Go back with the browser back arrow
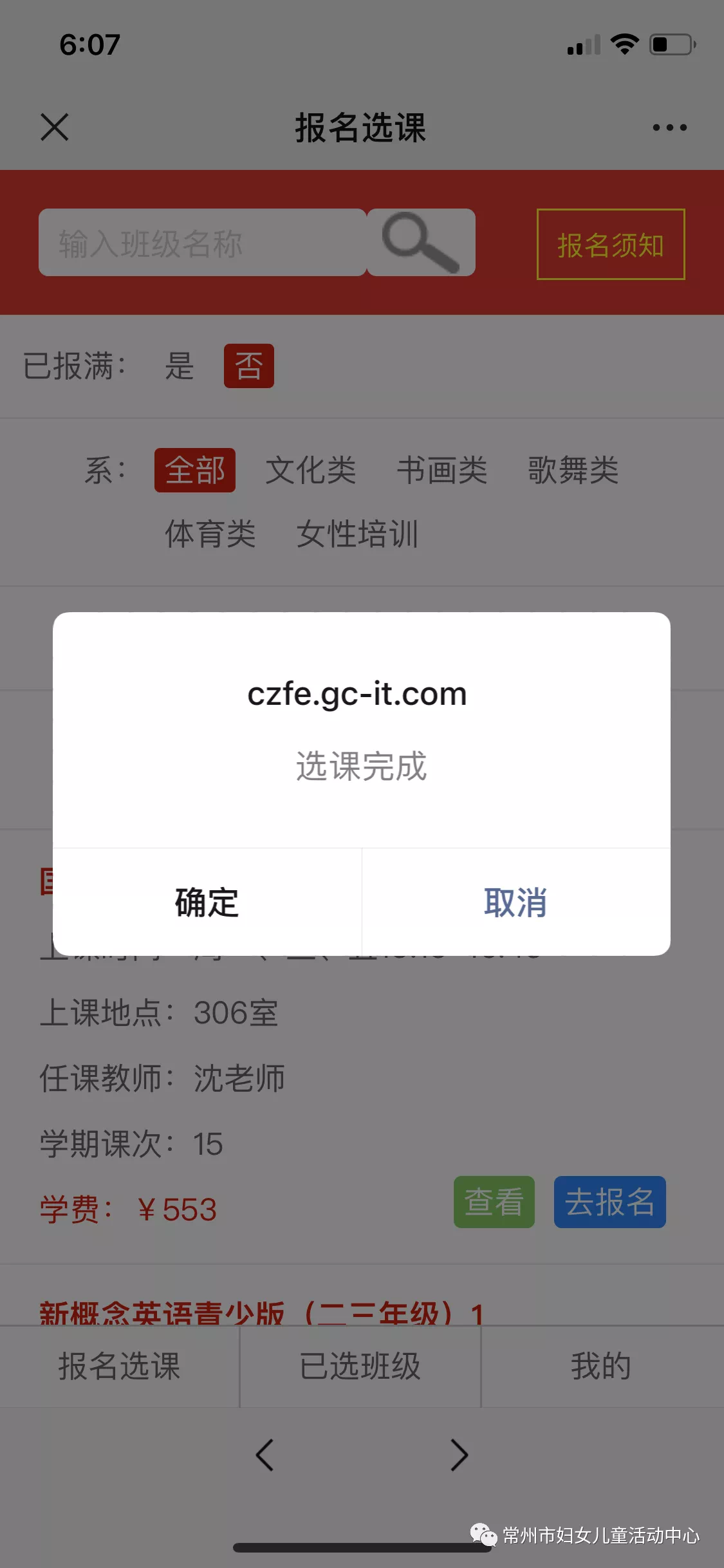Screen dimensions: 724x1568 point(265,1455)
